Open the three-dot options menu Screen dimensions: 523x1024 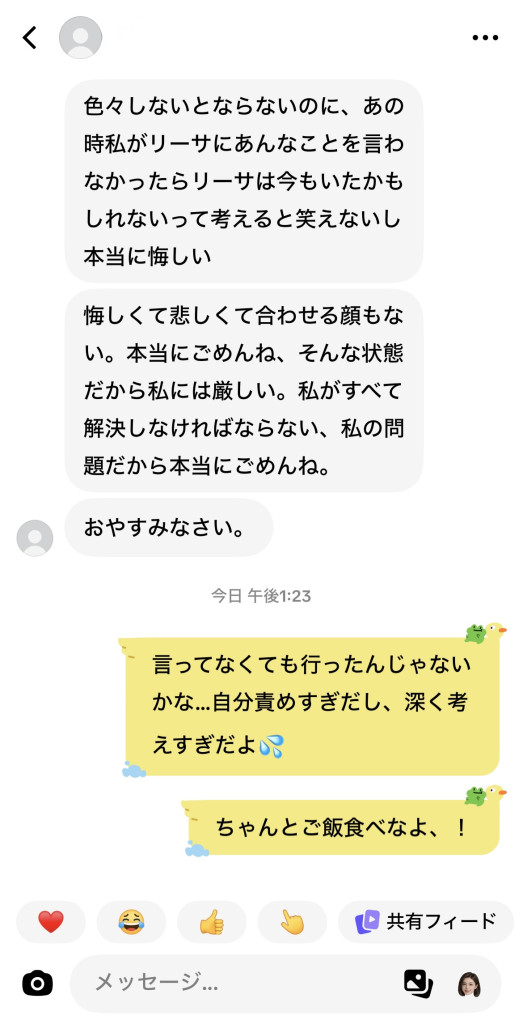tap(485, 38)
